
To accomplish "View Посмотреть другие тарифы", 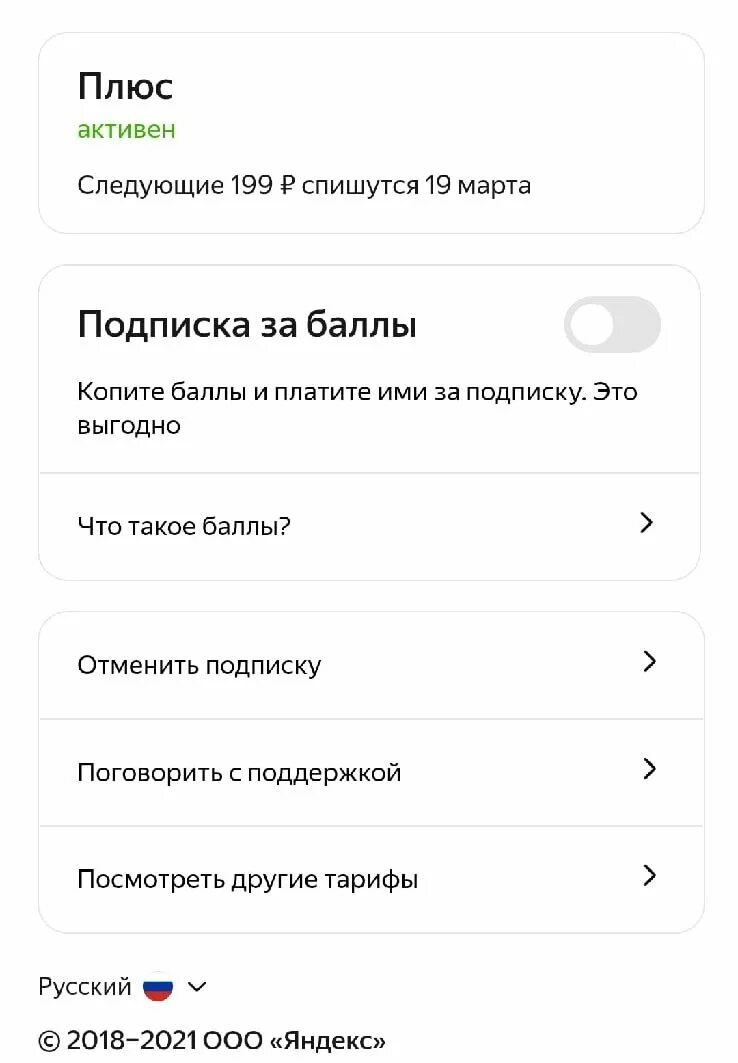I will pyautogui.click(x=371, y=879).
